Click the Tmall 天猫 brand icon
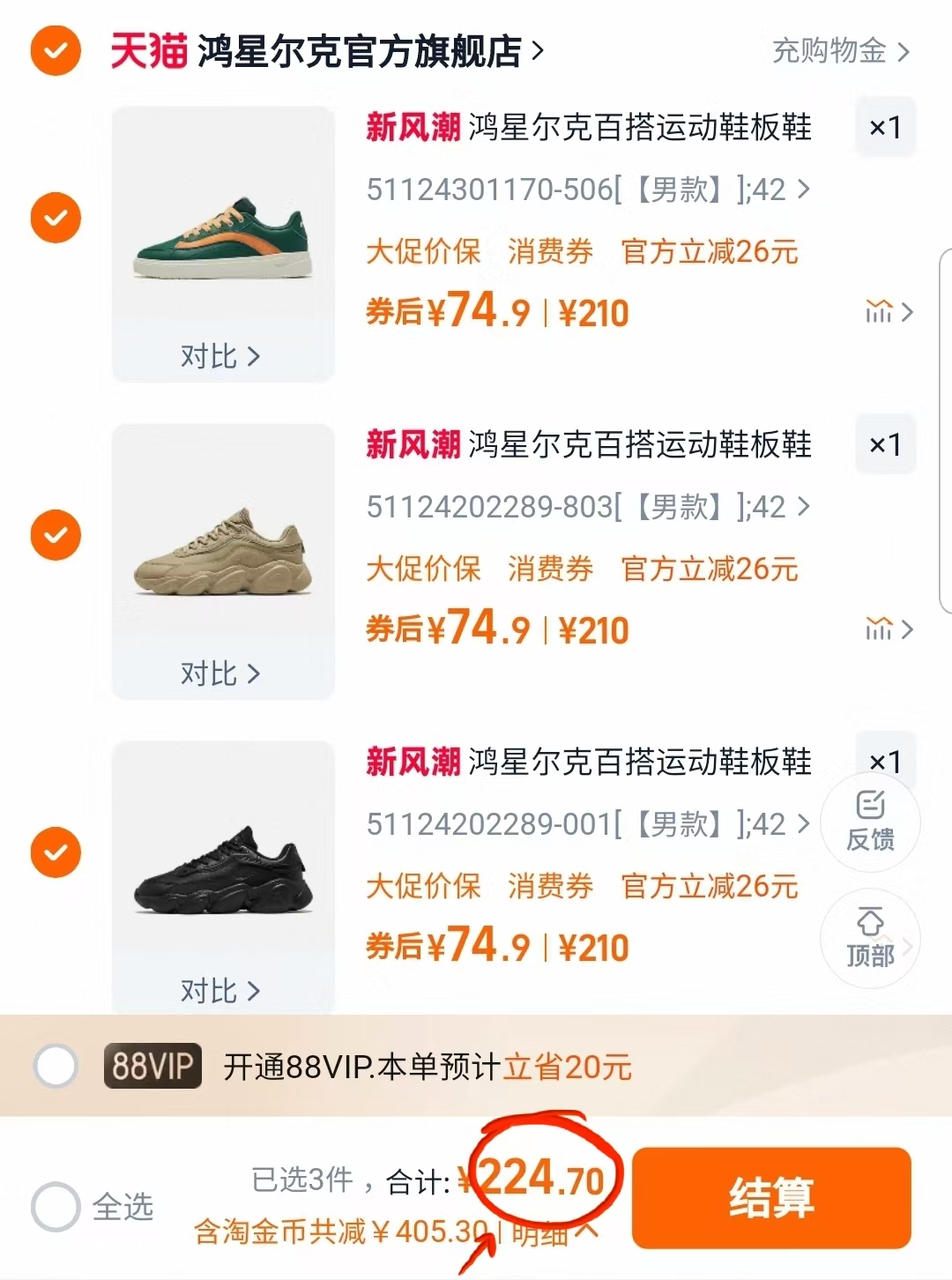 [x=148, y=50]
